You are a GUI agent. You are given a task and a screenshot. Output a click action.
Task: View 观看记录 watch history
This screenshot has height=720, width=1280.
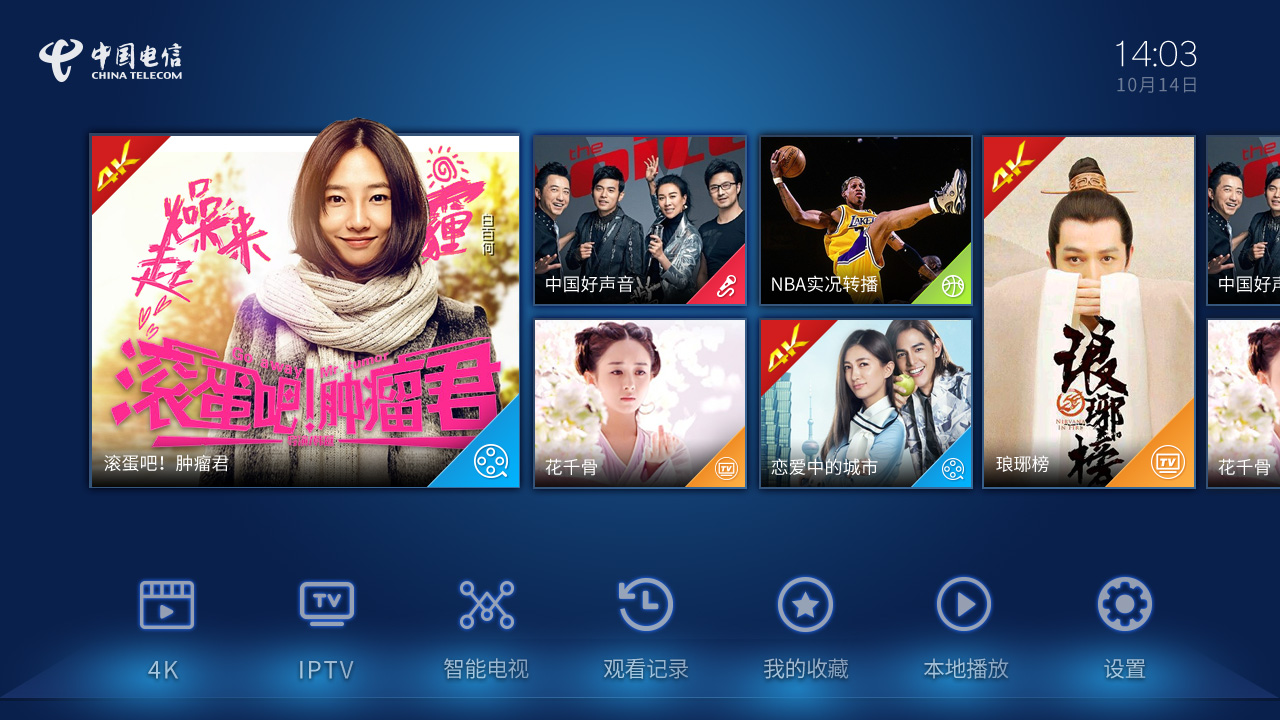(x=646, y=628)
